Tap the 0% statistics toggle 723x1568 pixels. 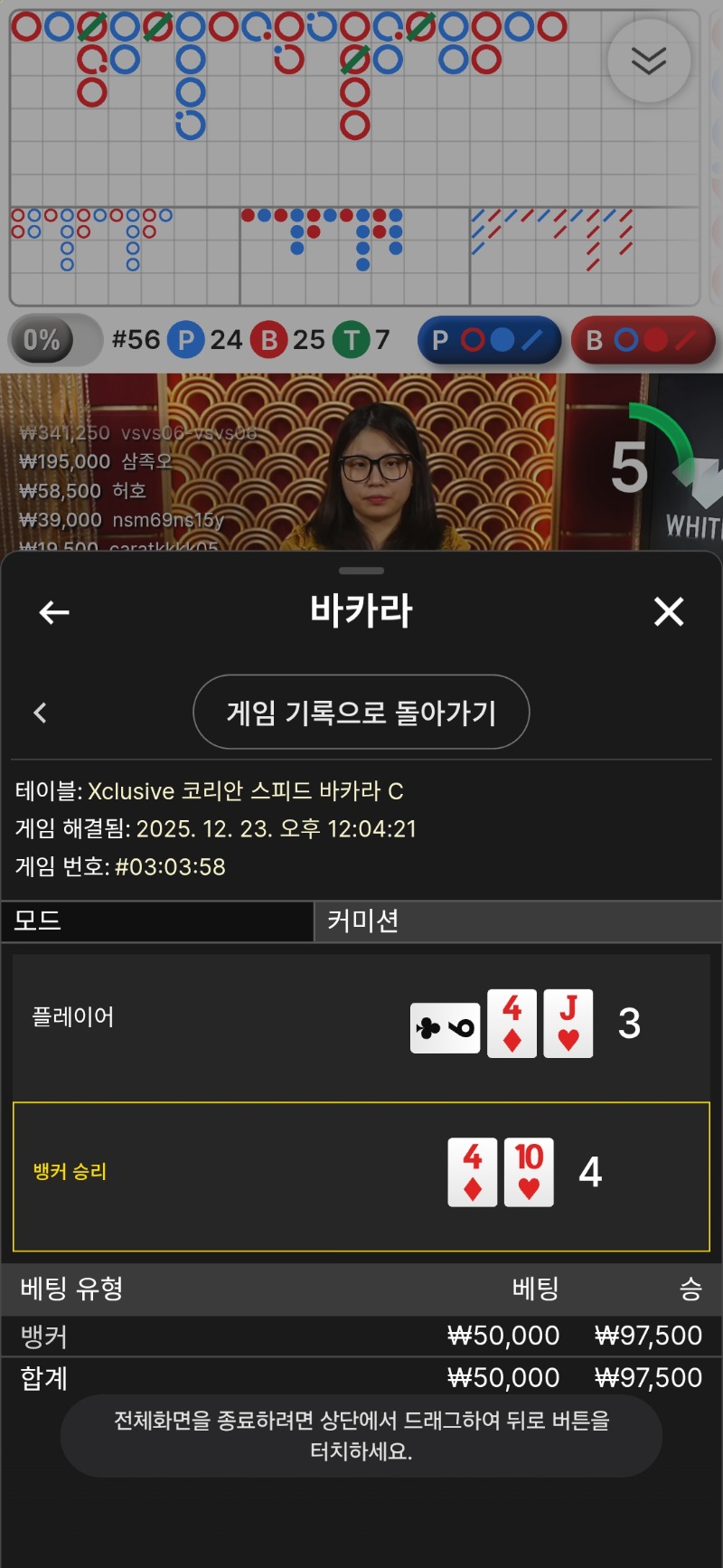point(54,340)
